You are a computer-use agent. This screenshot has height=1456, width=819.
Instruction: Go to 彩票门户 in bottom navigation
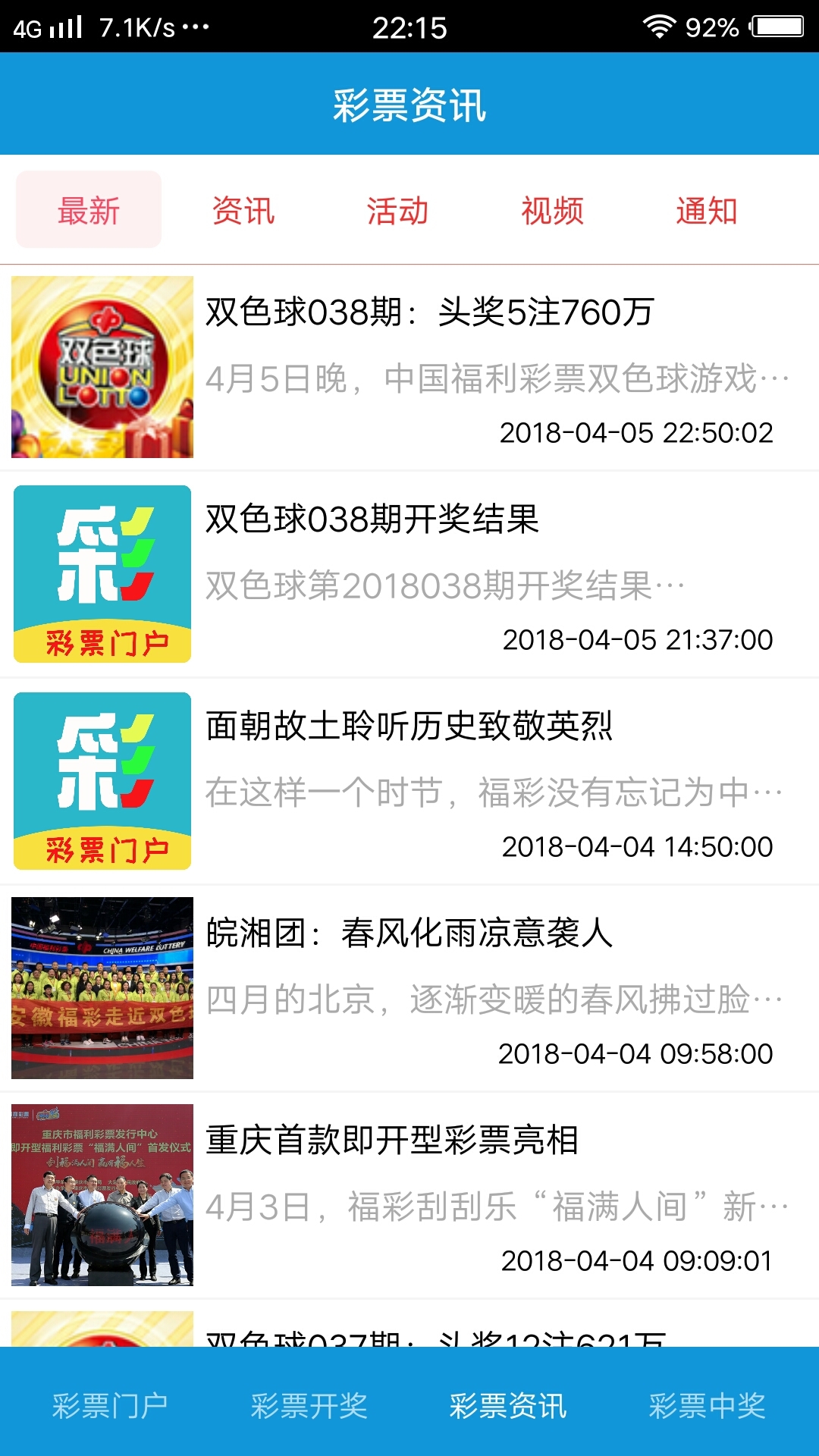(x=110, y=1405)
